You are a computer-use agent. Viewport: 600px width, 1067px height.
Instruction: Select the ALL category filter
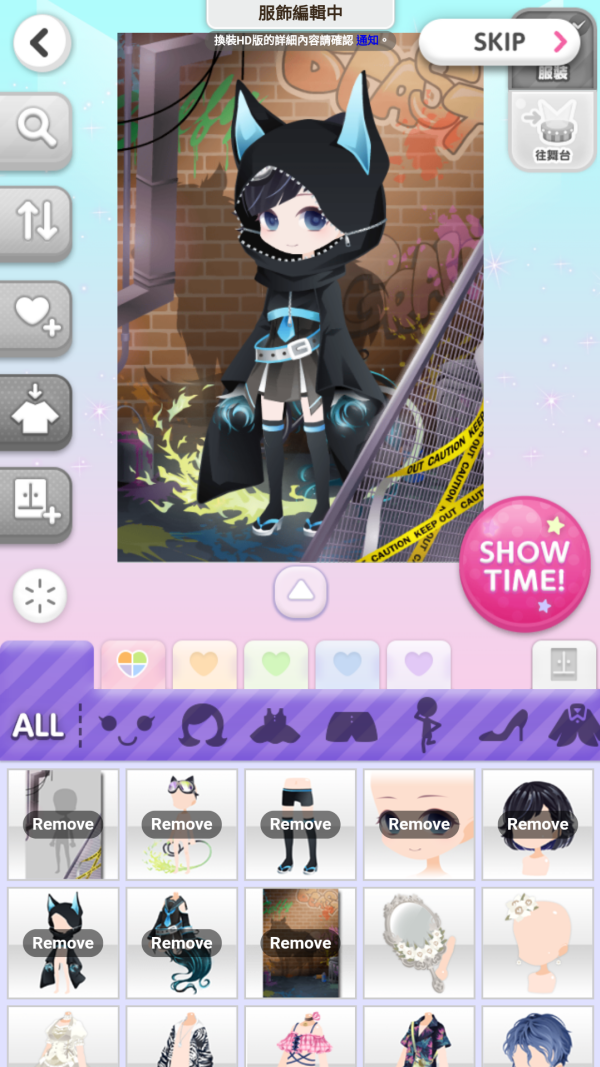[x=38, y=725]
